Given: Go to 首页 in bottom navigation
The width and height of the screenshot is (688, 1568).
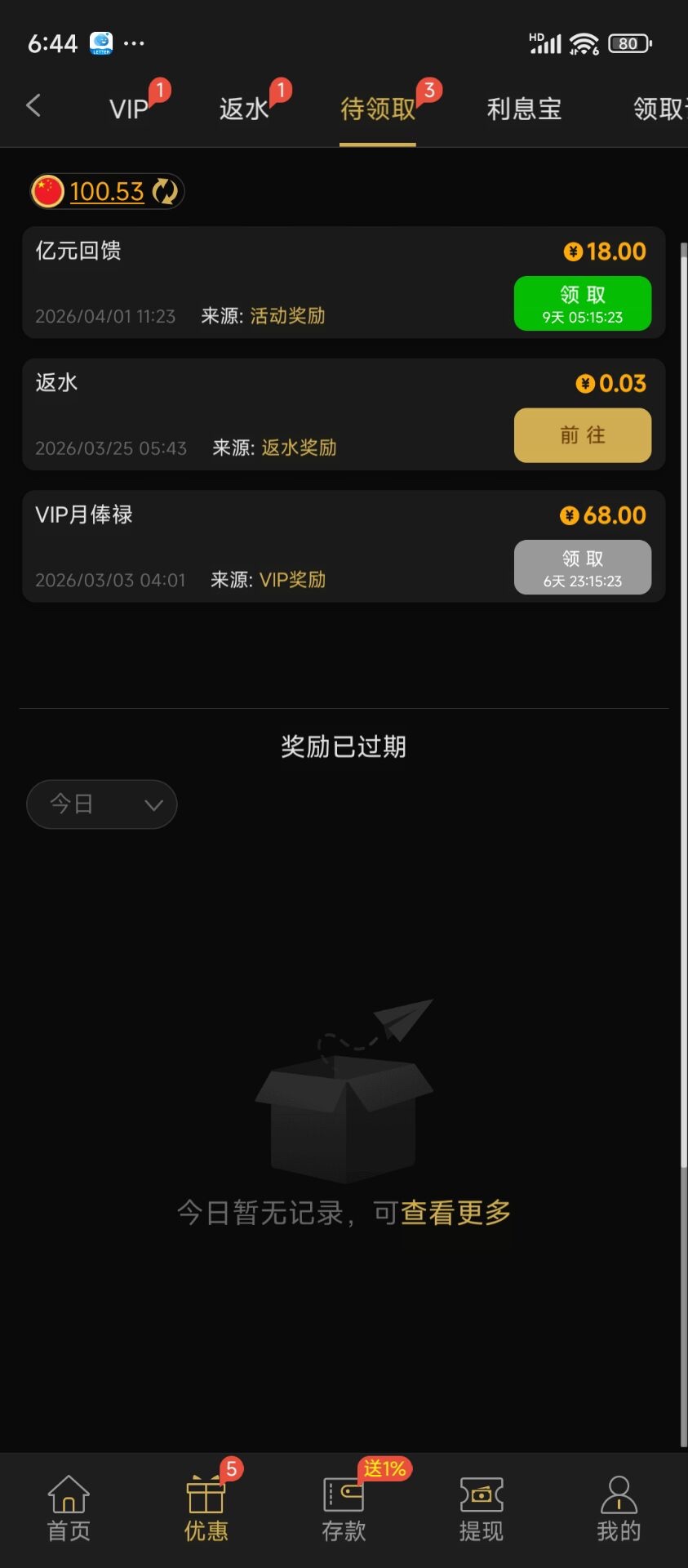Looking at the screenshot, I should tap(69, 1509).
